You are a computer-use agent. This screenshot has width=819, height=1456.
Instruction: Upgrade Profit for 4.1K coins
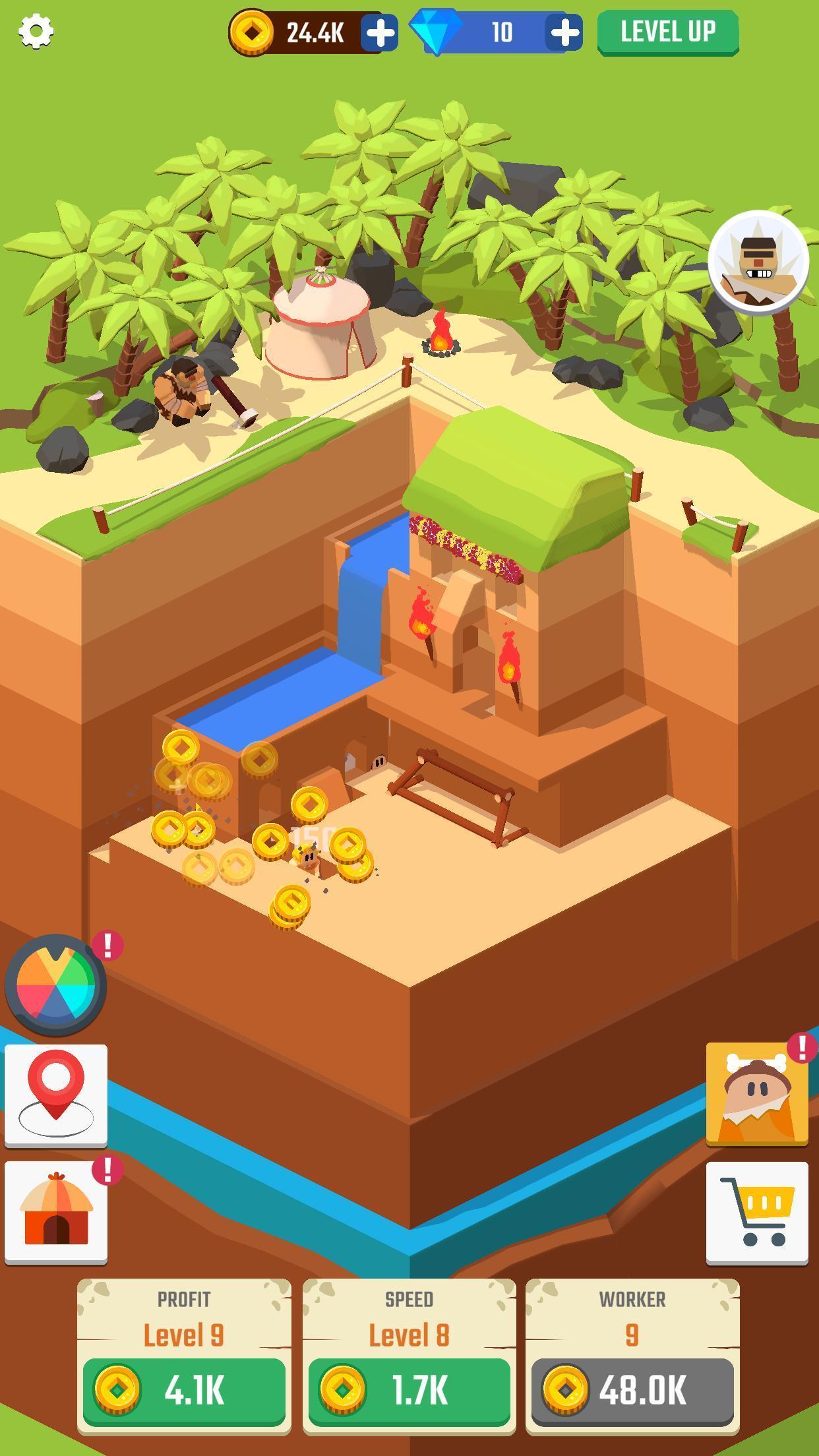coord(184,1390)
